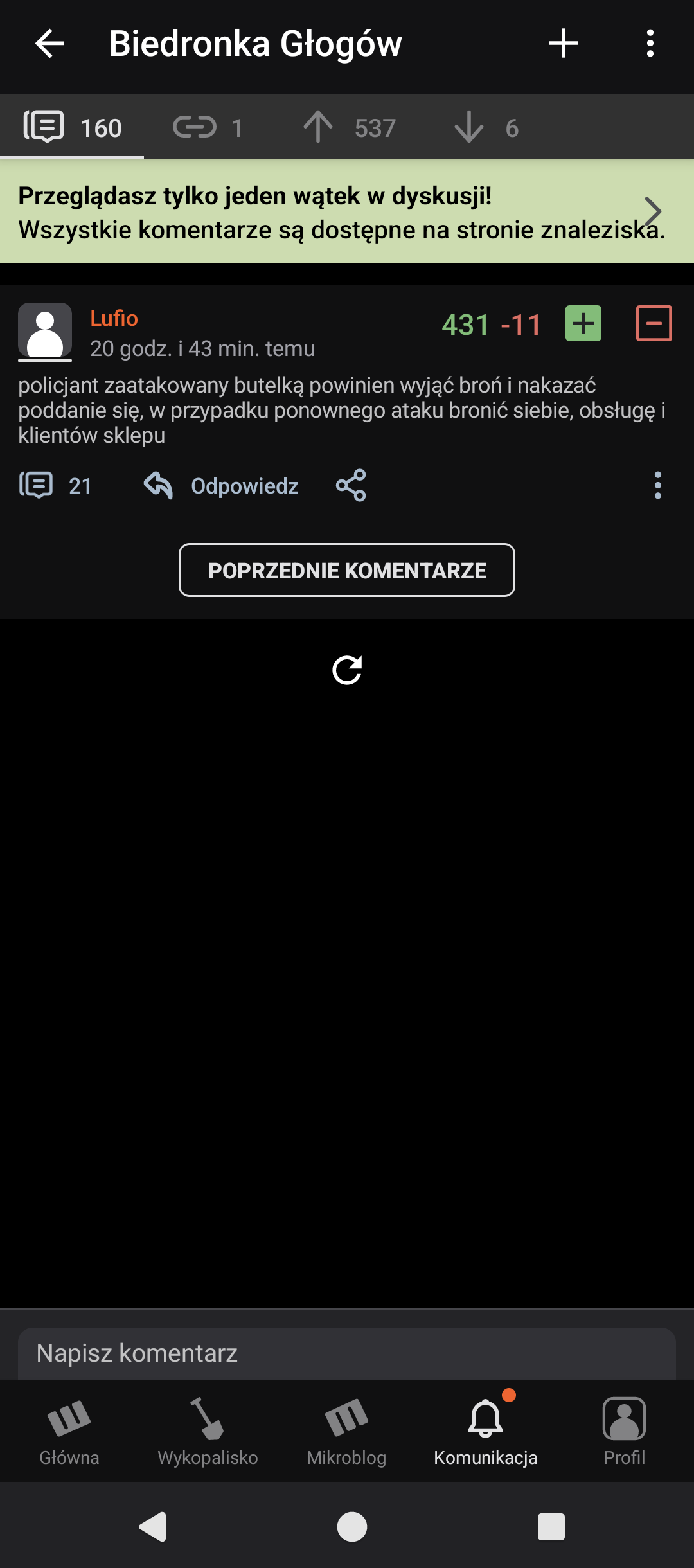This screenshot has height=1568, width=694.
Task: Show the 6 downvoters tab
Action: (x=486, y=127)
